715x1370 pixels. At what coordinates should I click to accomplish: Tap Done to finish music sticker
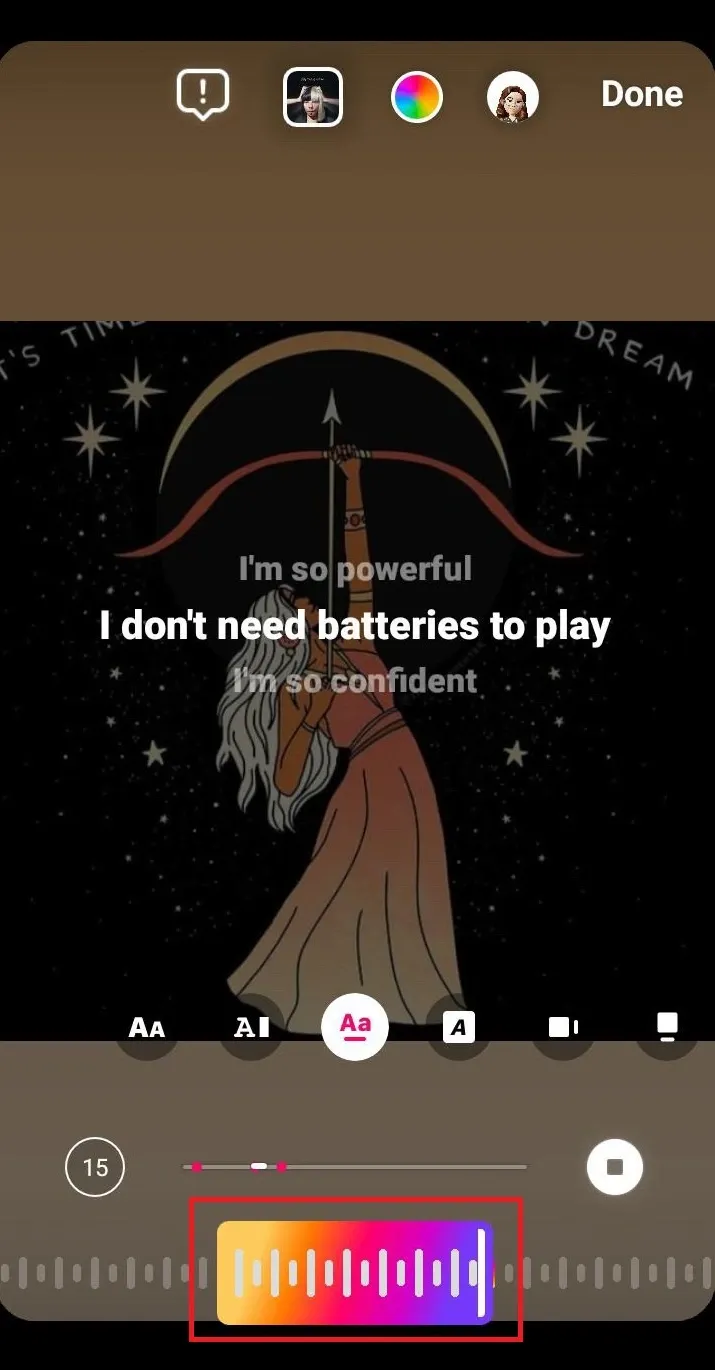[641, 94]
